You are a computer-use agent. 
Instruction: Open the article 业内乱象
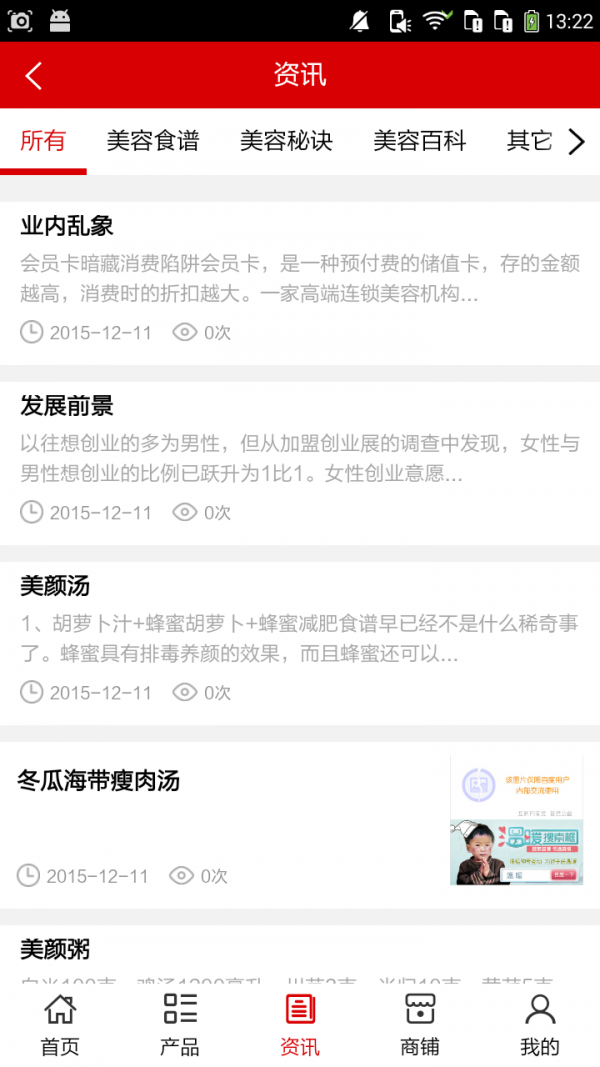coord(300,282)
